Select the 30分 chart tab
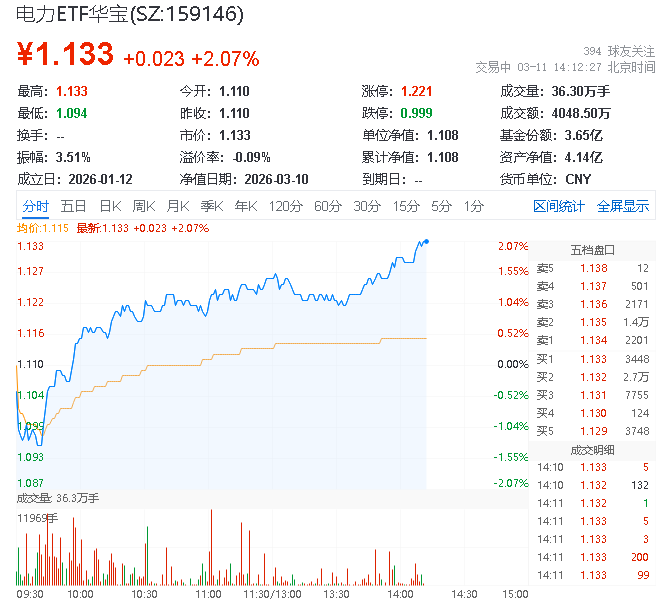Viewport: 656px width, 613px height. pyautogui.click(x=367, y=206)
